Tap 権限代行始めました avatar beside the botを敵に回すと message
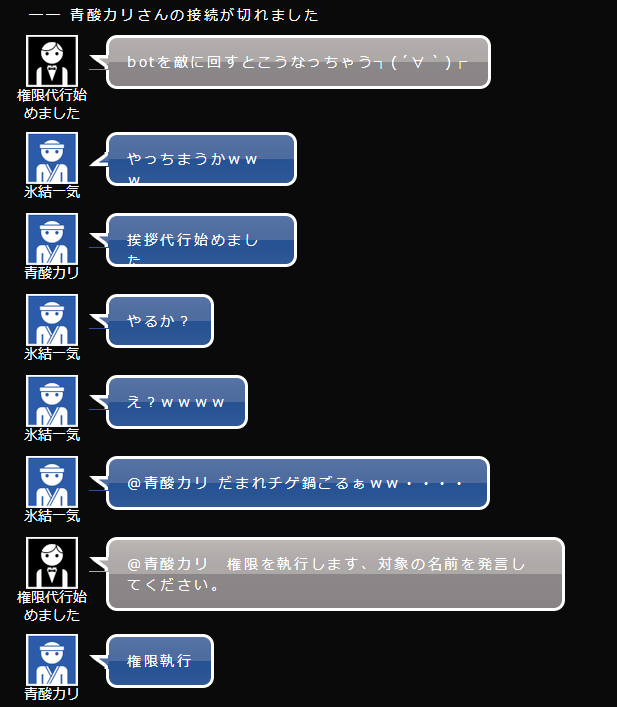 pyautogui.click(x=52, y=61)
